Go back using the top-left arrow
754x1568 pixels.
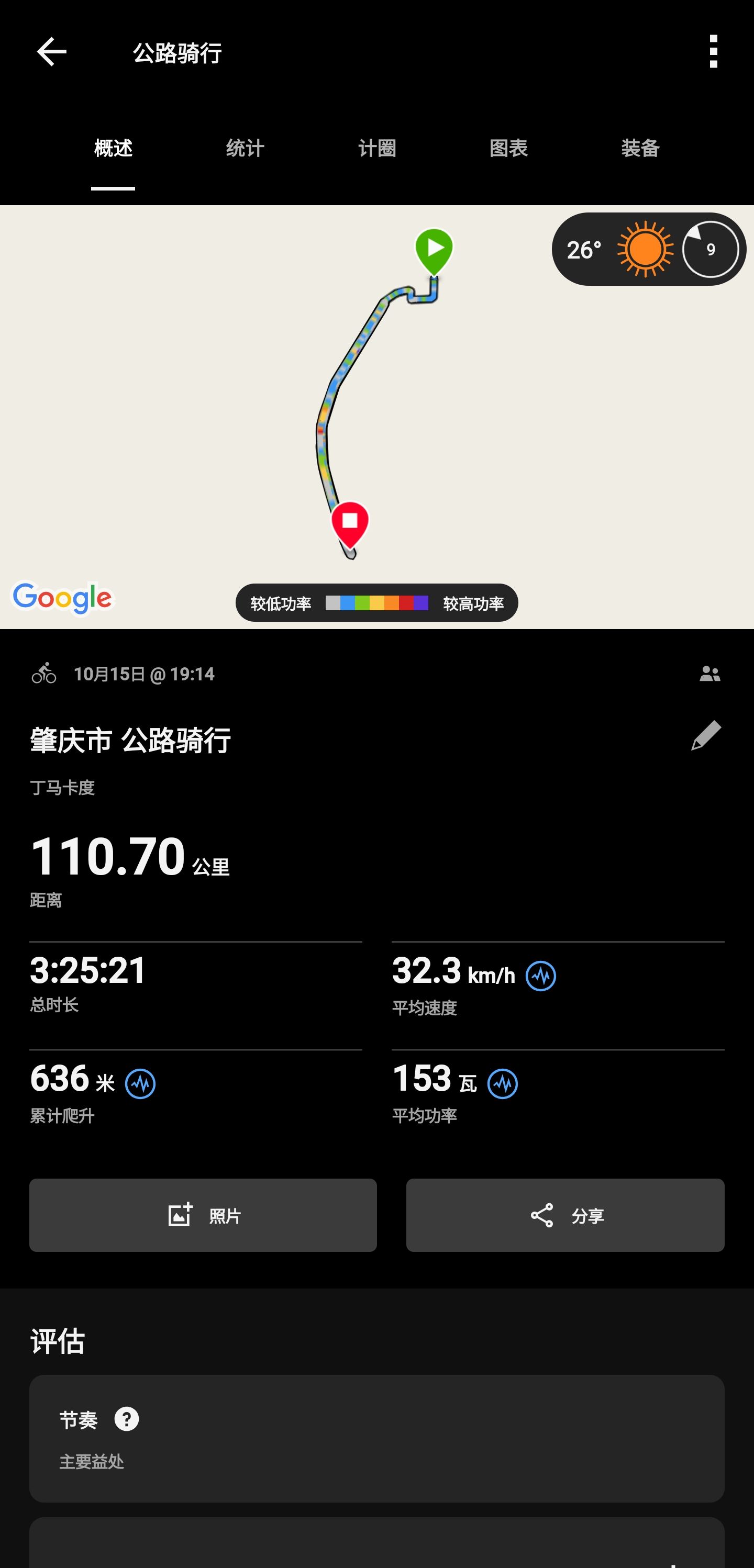pyautogui.click(x=51, y=52)
